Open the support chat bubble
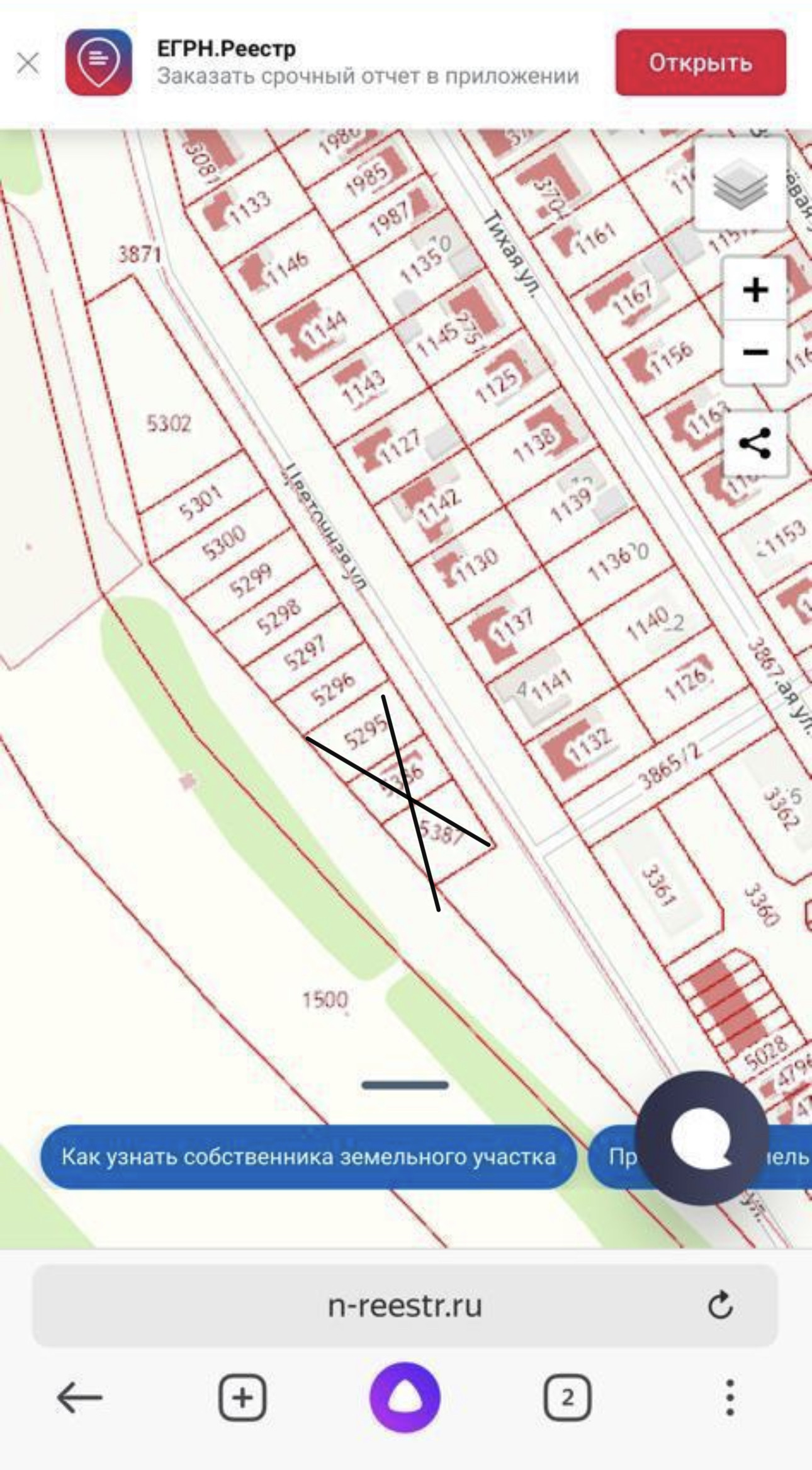The image size is (812, 1470). (701, 1137)
